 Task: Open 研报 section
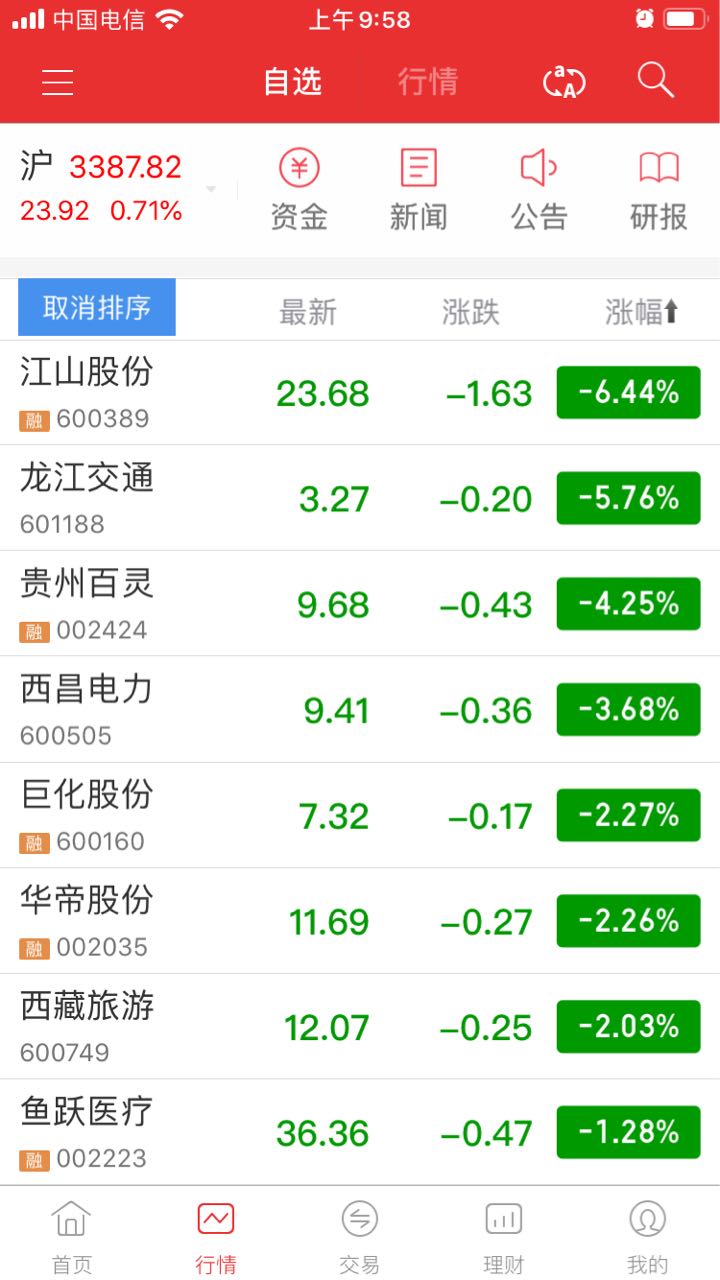point(659,190)
